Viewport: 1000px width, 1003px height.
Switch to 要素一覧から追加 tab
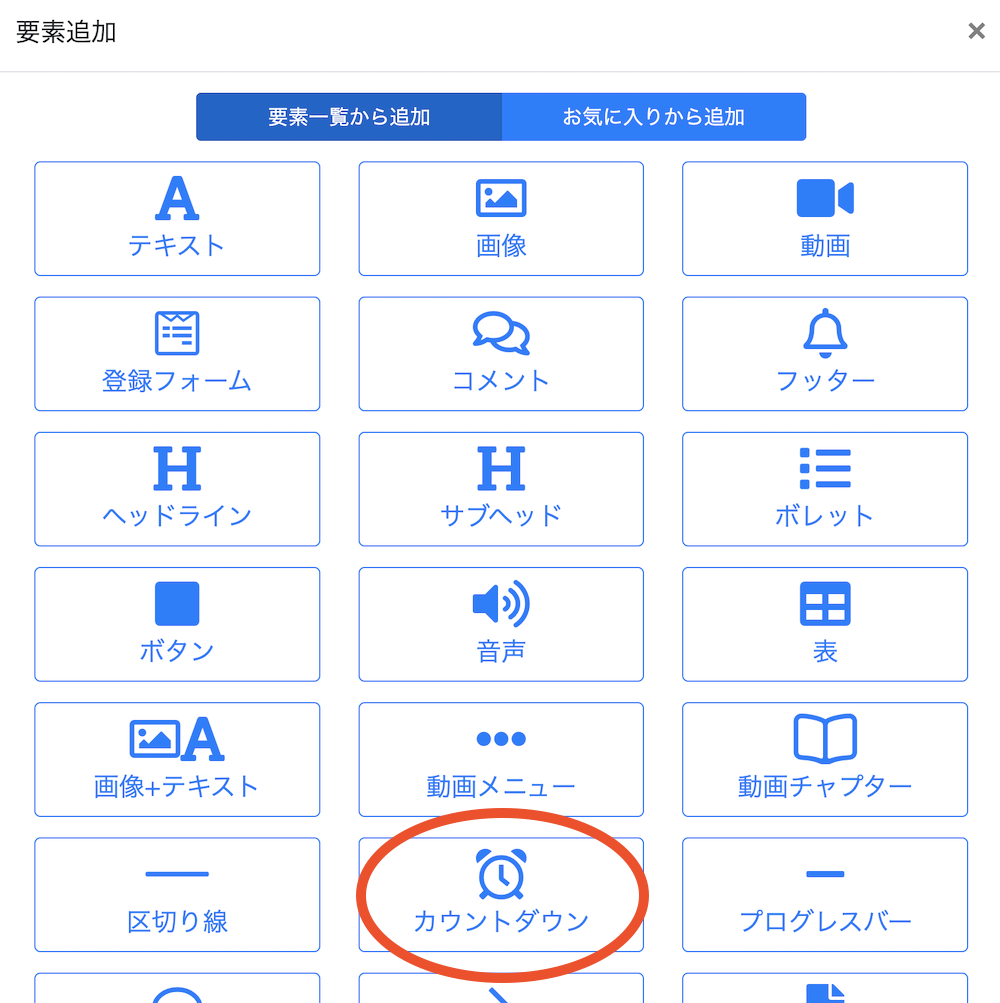pyautogui.click(x=349, y=117)
